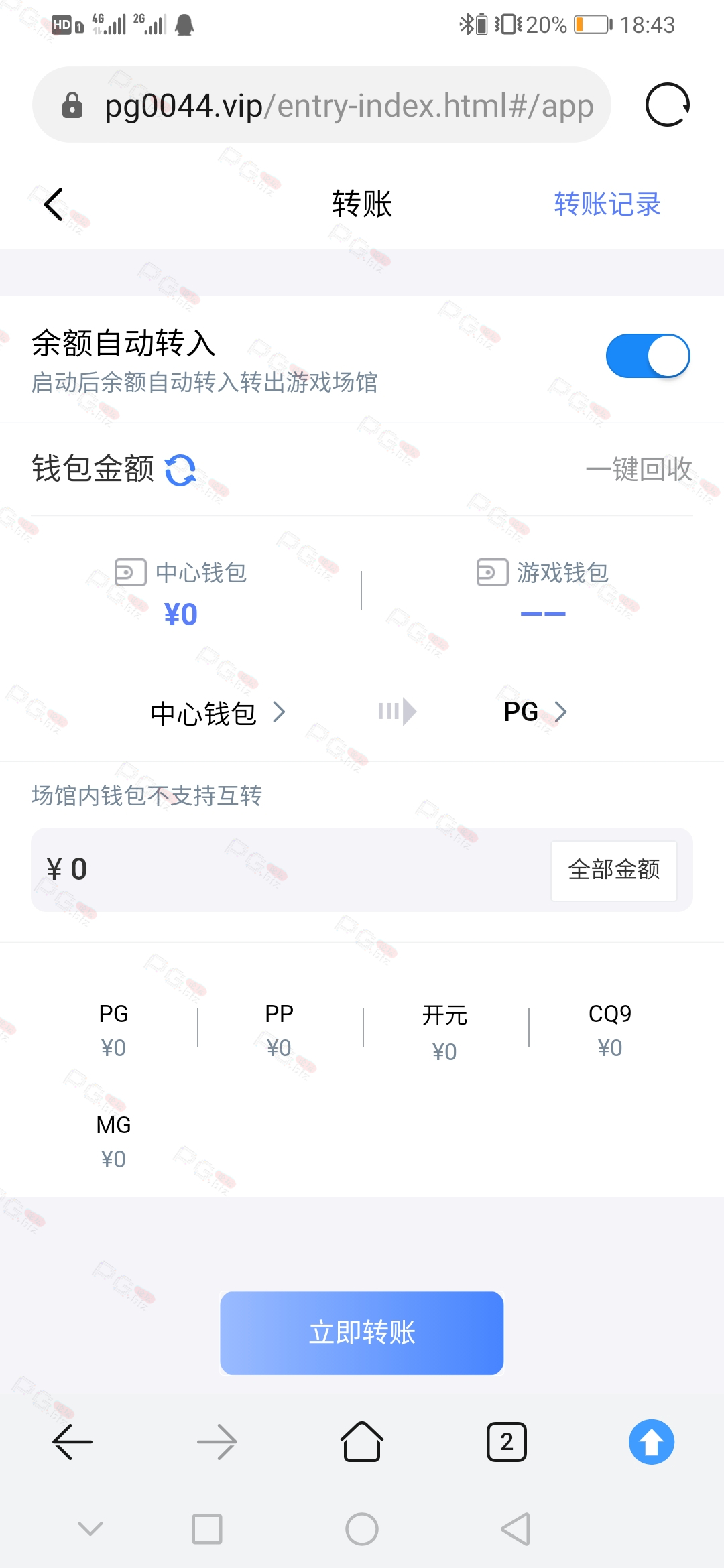Tap the blue upward arrow button
This screenshot has width=724, height=1568.
click(x=652, y=1441)
